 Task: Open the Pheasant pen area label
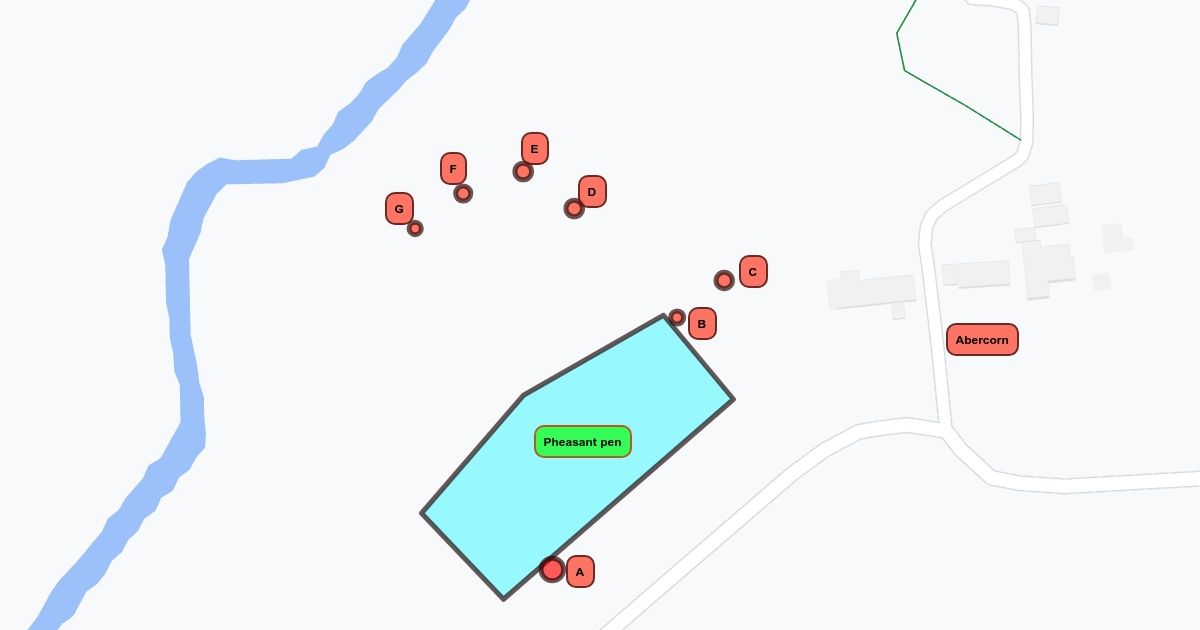pos(583,442)
